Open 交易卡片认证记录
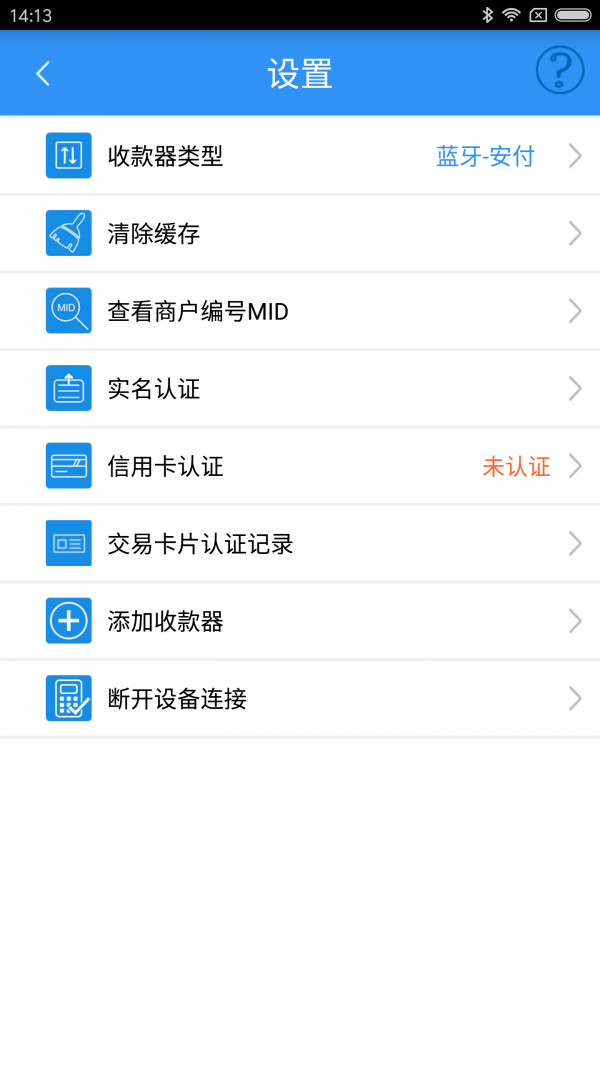Image resolution: width=600 pixels, height=1067 pixels. [300, 544]
